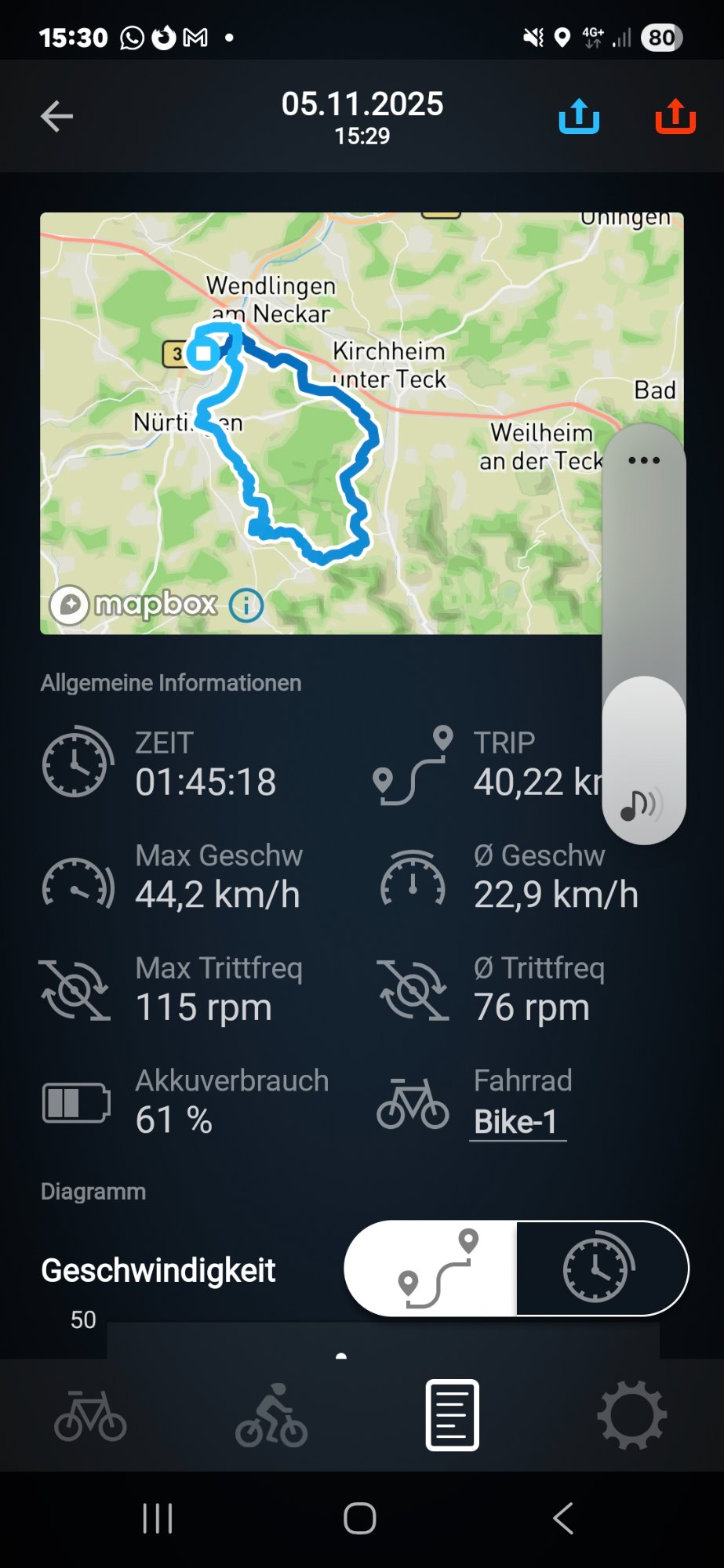The height and width of the screenshot is (1568, 724).
Task: Open the riding cyclist tab
Action: click(x=271, y=1416)
